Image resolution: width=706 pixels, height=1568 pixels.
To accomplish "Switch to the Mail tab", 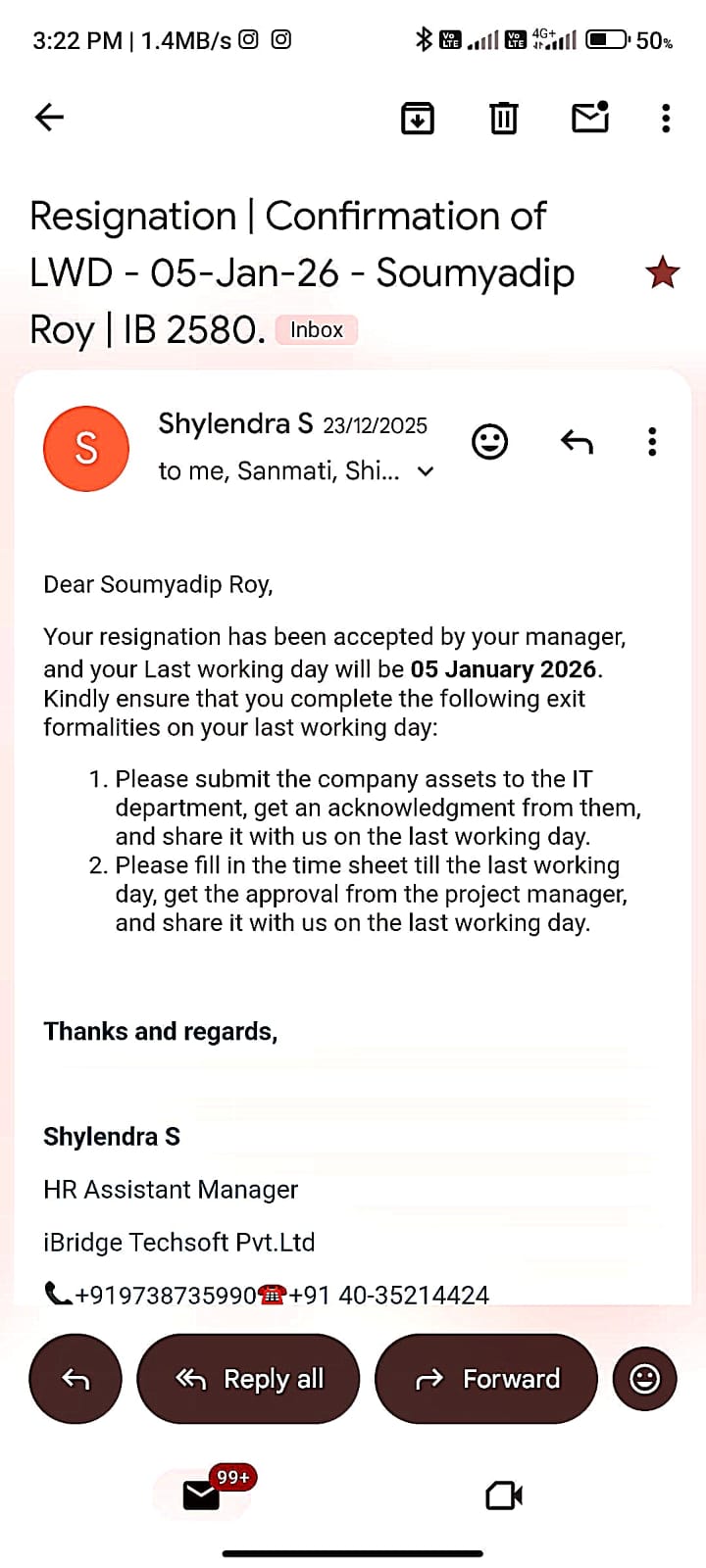I will tap(202, 1494).
